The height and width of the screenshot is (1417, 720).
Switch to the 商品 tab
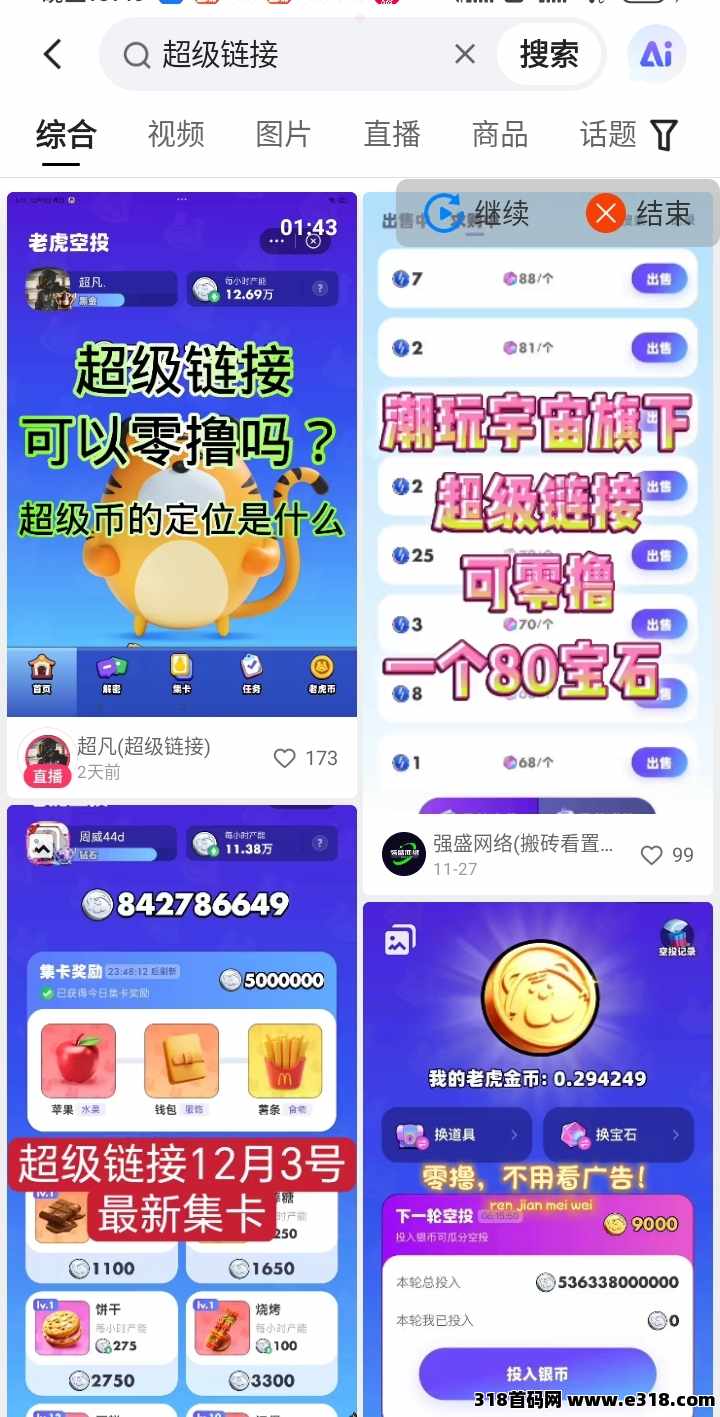(500, 134)
